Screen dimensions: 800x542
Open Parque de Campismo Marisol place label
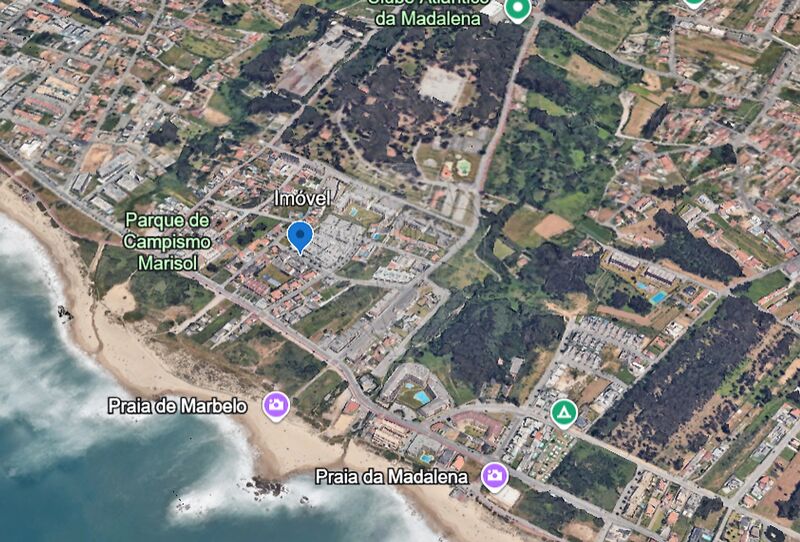168,241
